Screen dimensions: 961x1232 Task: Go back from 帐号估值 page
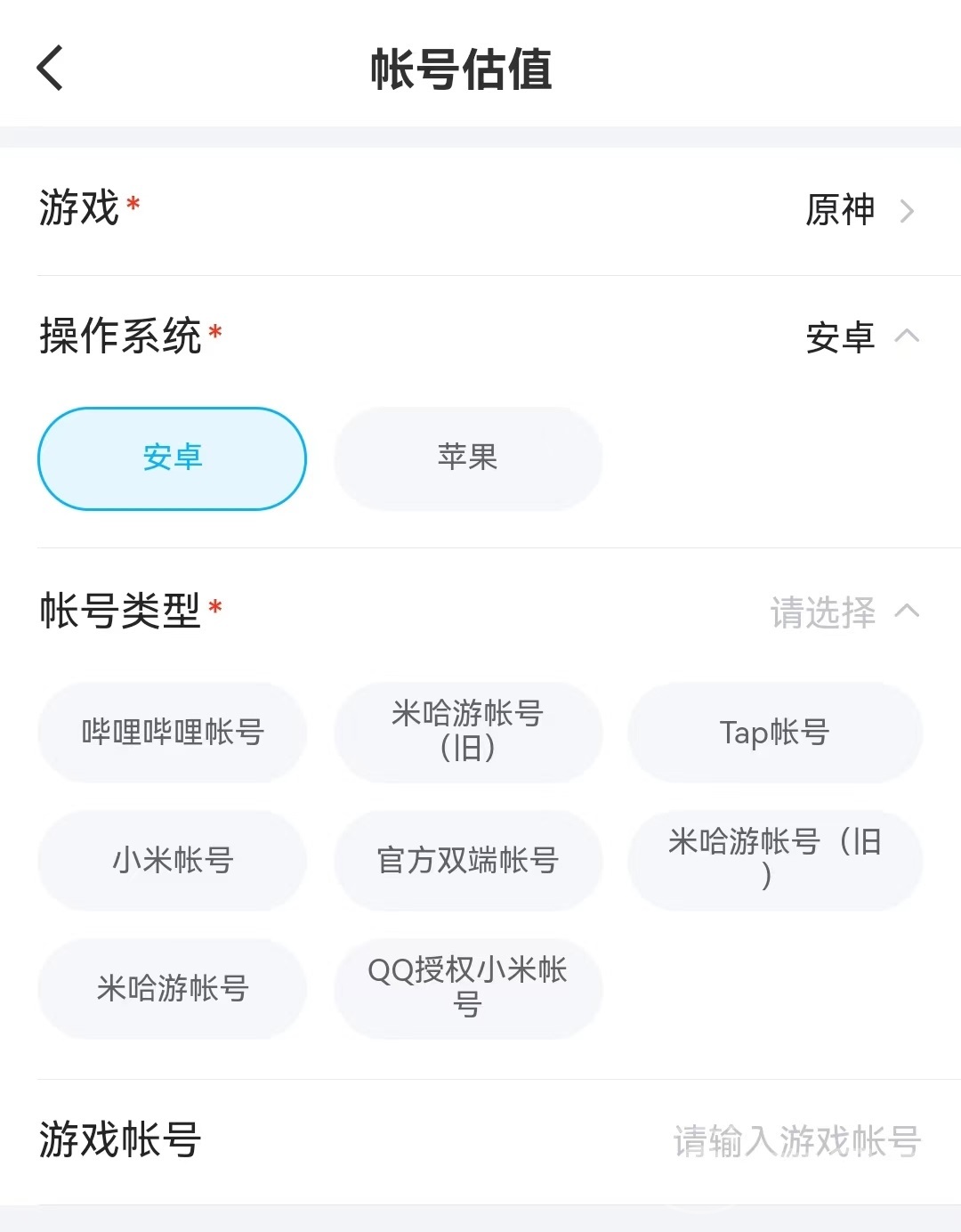click(51, 69)
